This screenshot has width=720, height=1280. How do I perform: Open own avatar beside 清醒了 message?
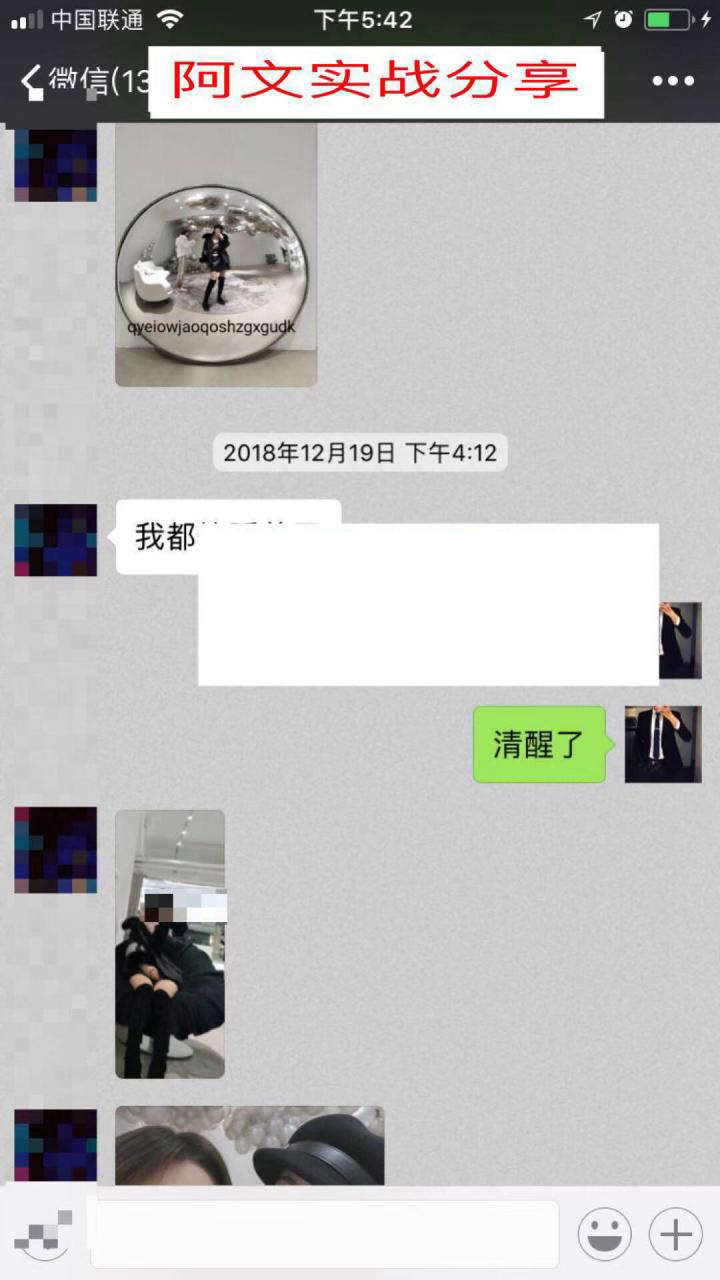pyautogui.click(x=663, y=744)
